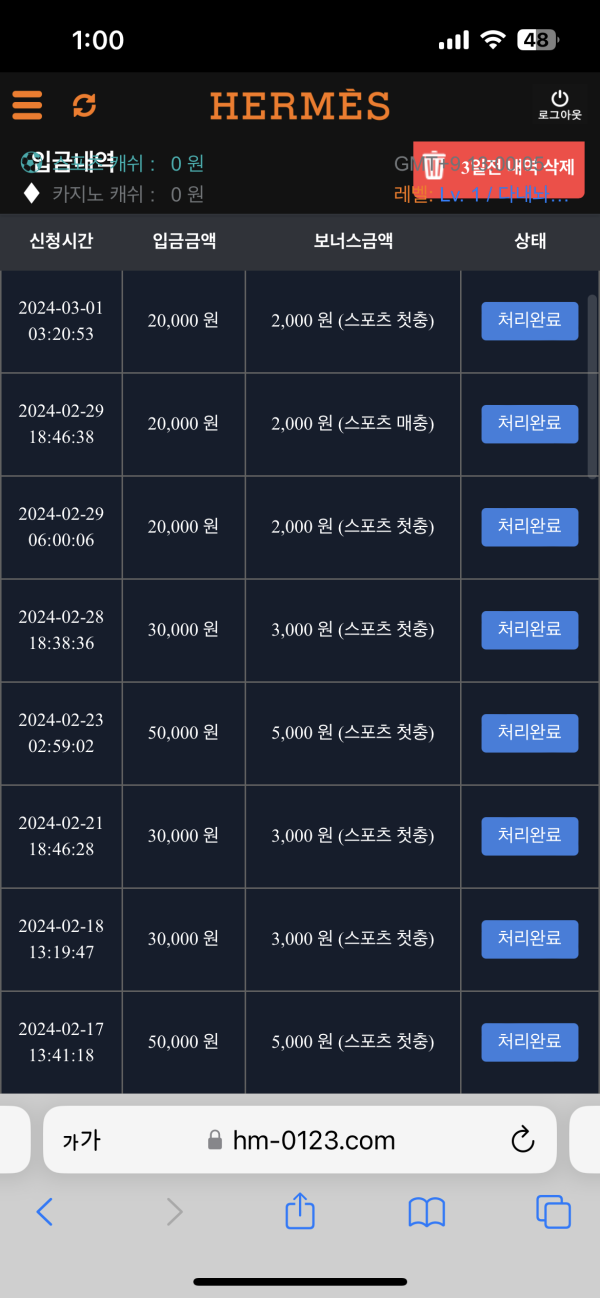Go back to the previous page
This screenshot has width=600, height=1298.
pyautogui.click(x=44, y=1213)
